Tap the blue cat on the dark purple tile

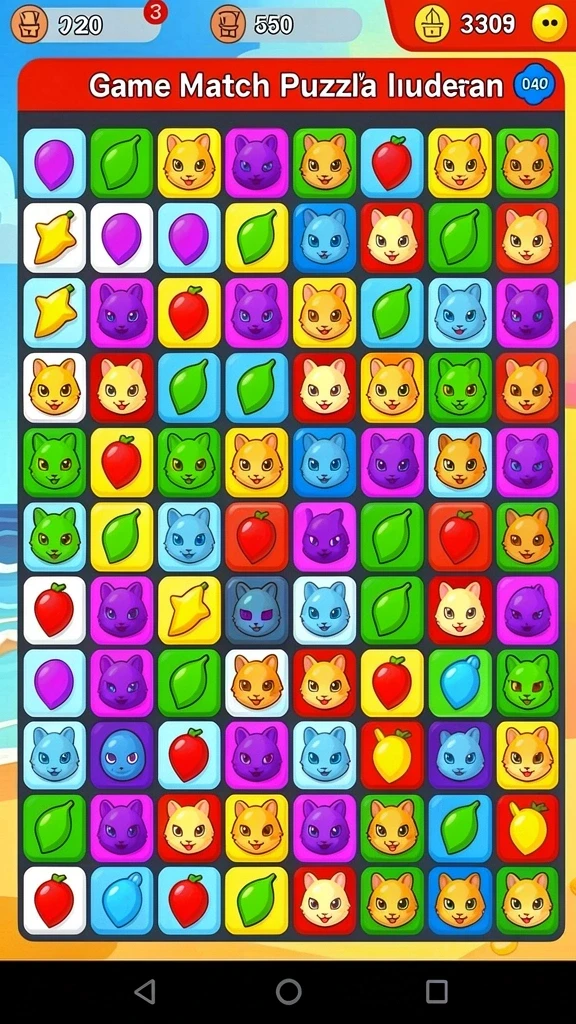coord(460,755)
